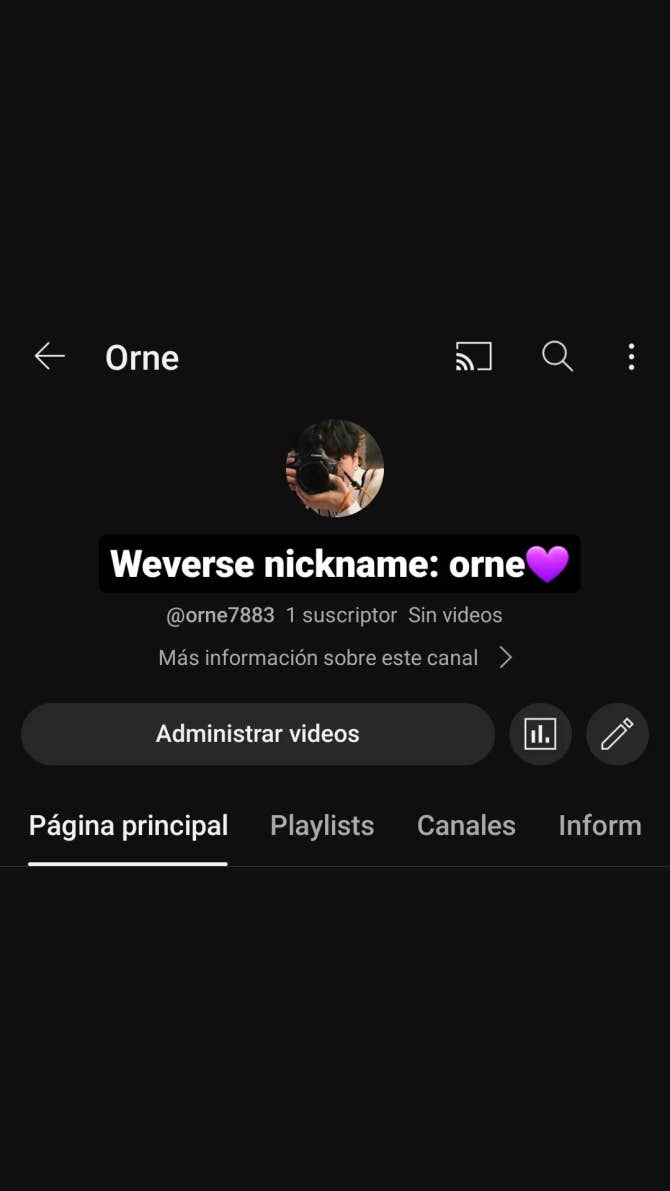
Task: Select the Página principal tab
Action: pos(128,826)
